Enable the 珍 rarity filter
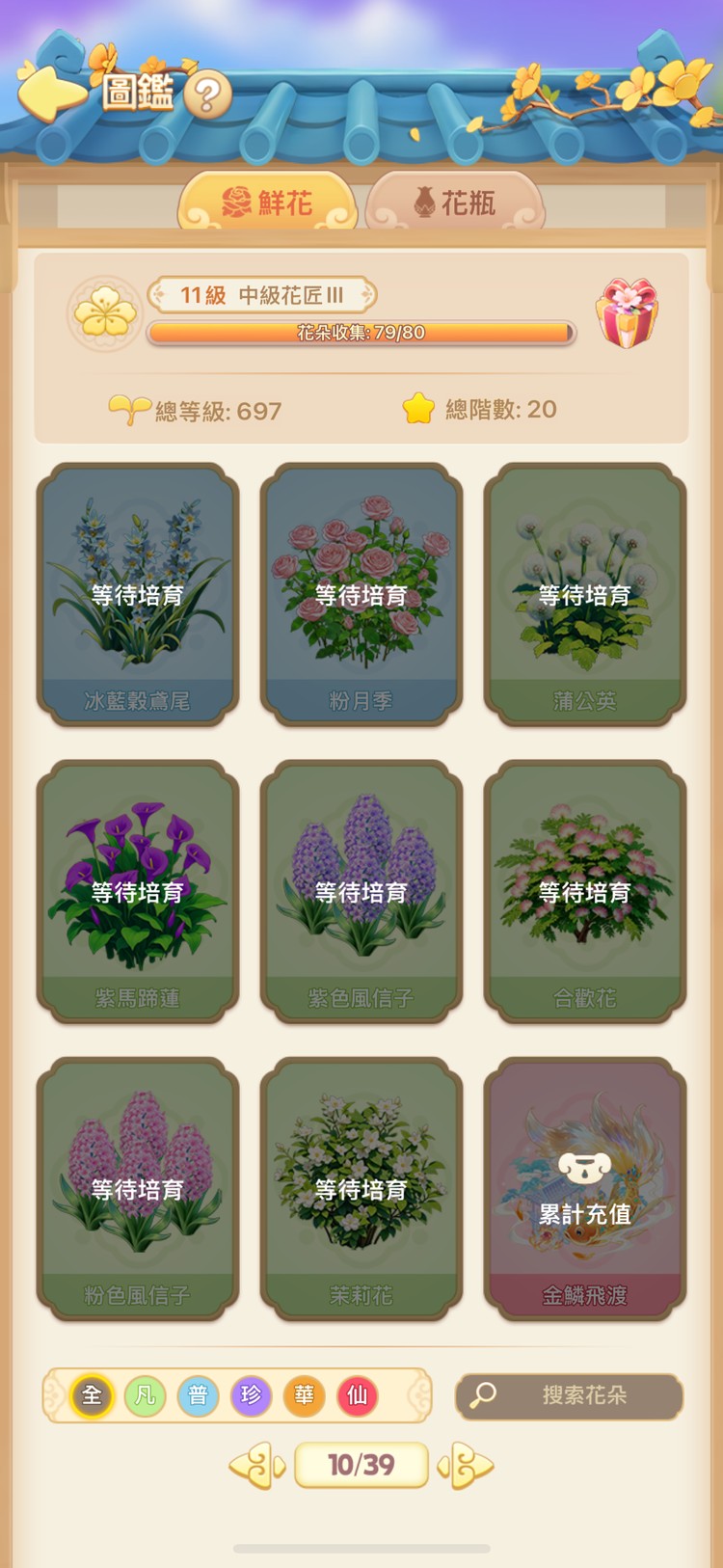723x1568 pixels. (x=251, y=1395)
